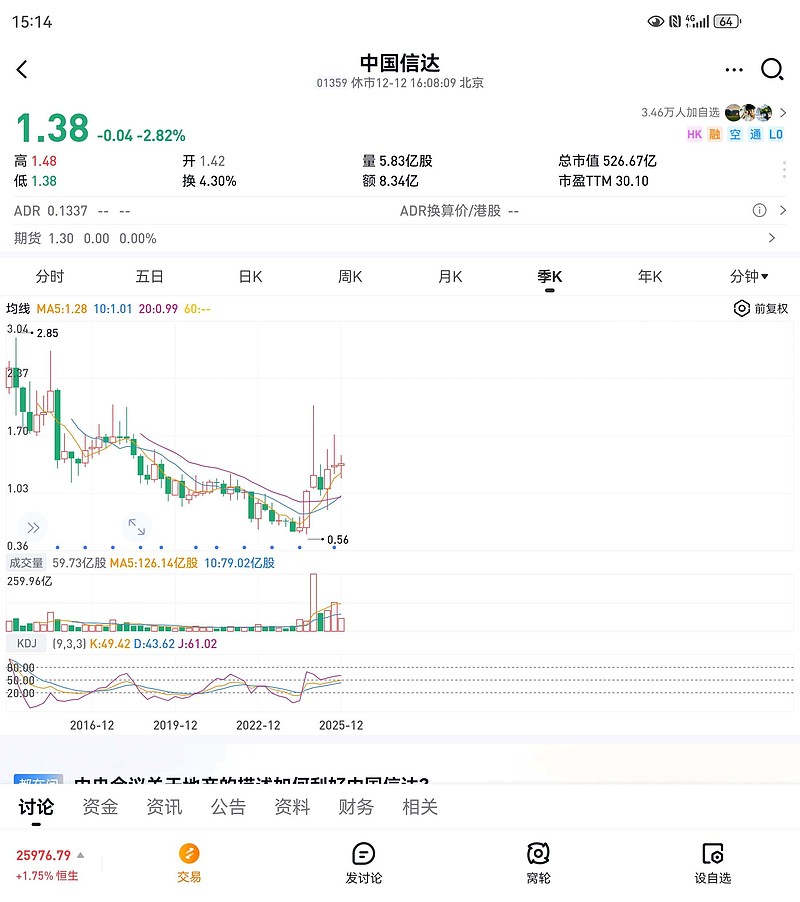Toggle the HK market tag
Screen dimensions: 800x902
[x=694, y=133]
